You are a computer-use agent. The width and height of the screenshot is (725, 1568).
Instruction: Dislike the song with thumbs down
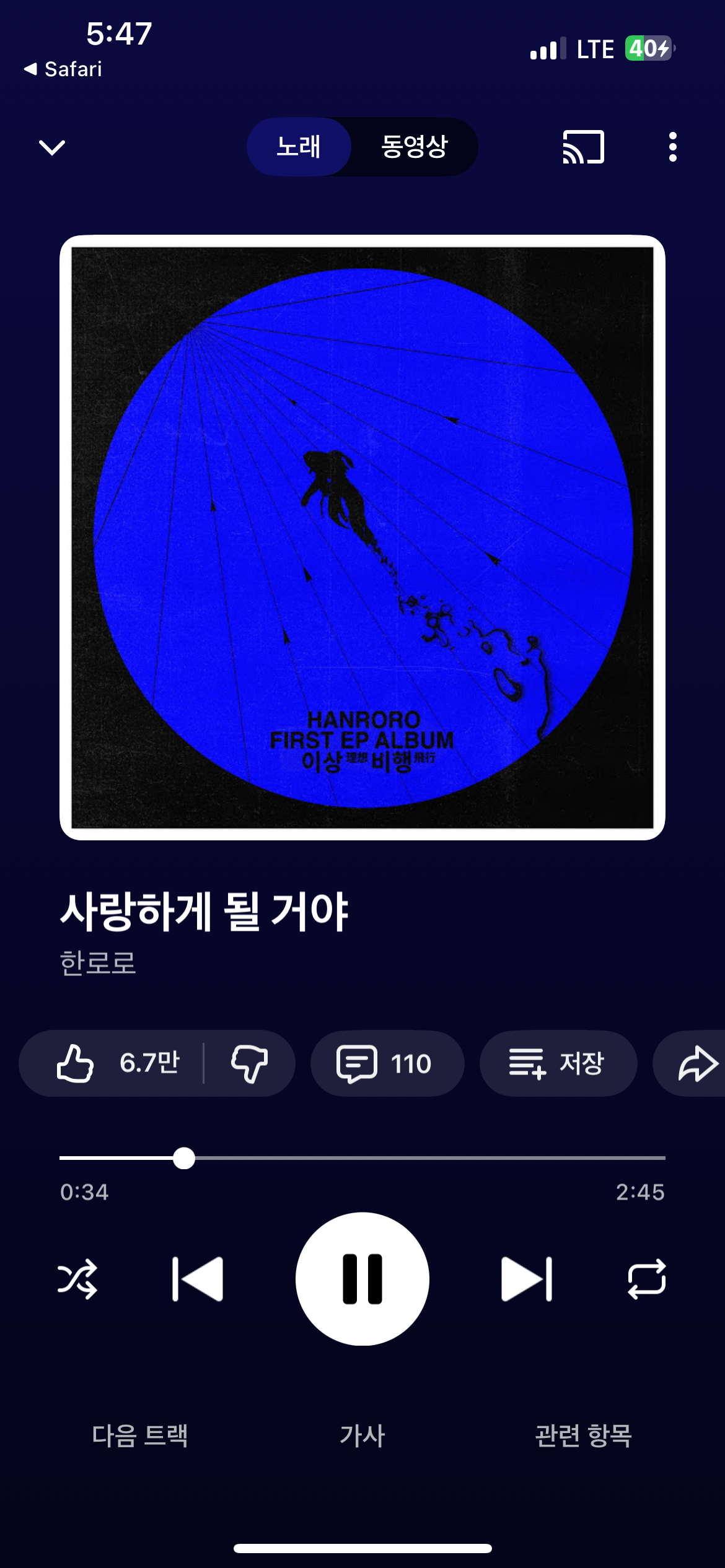click(249, 1063)
